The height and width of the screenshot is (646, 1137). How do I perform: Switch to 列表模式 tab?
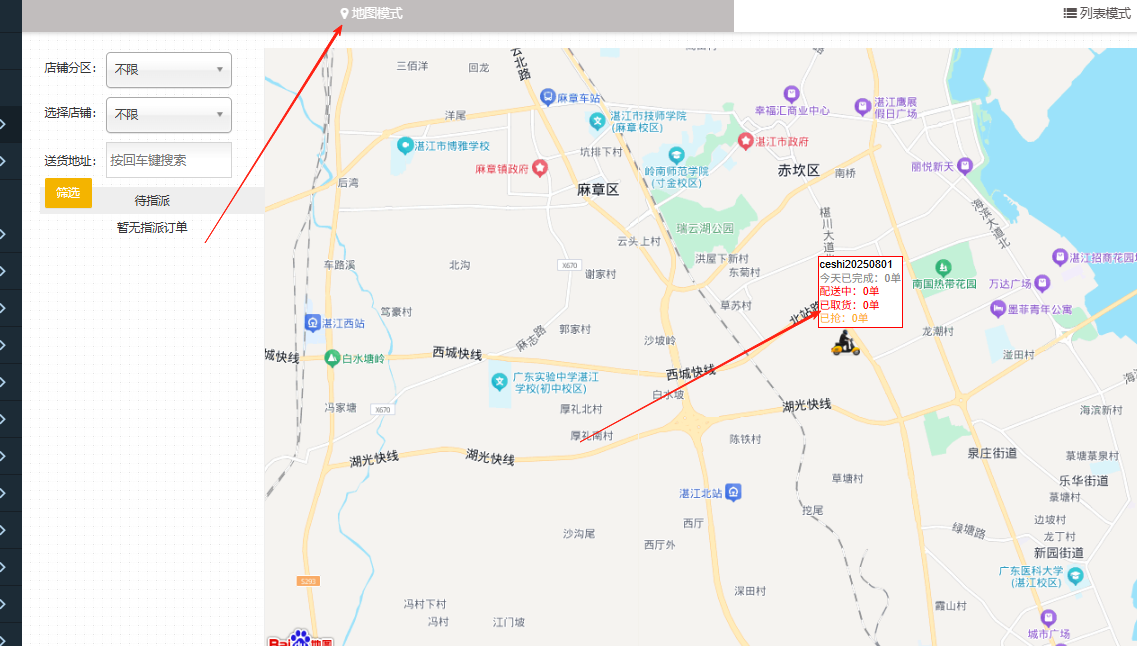tap(1096, 13)
